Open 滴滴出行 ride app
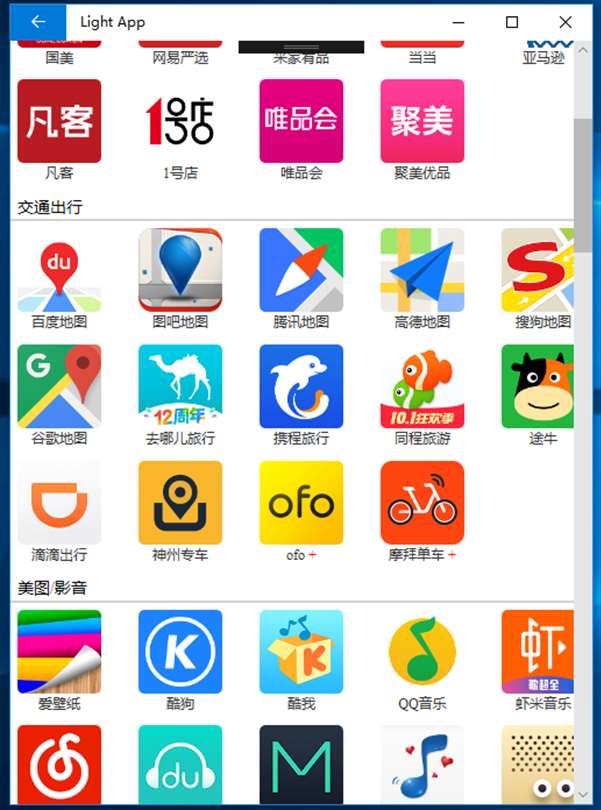Screen dimensions: 601x810 [59, 502]
